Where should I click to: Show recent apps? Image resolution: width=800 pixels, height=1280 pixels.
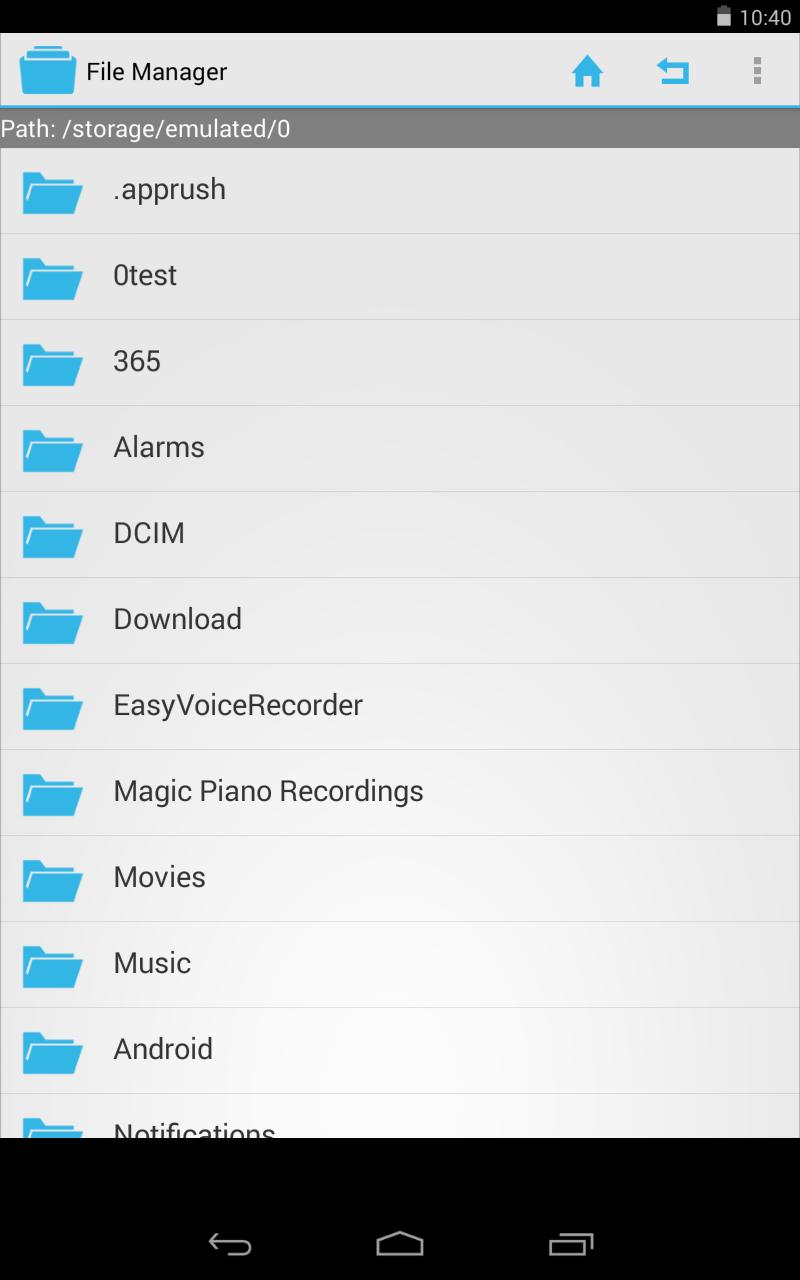tap(571, 1243)
